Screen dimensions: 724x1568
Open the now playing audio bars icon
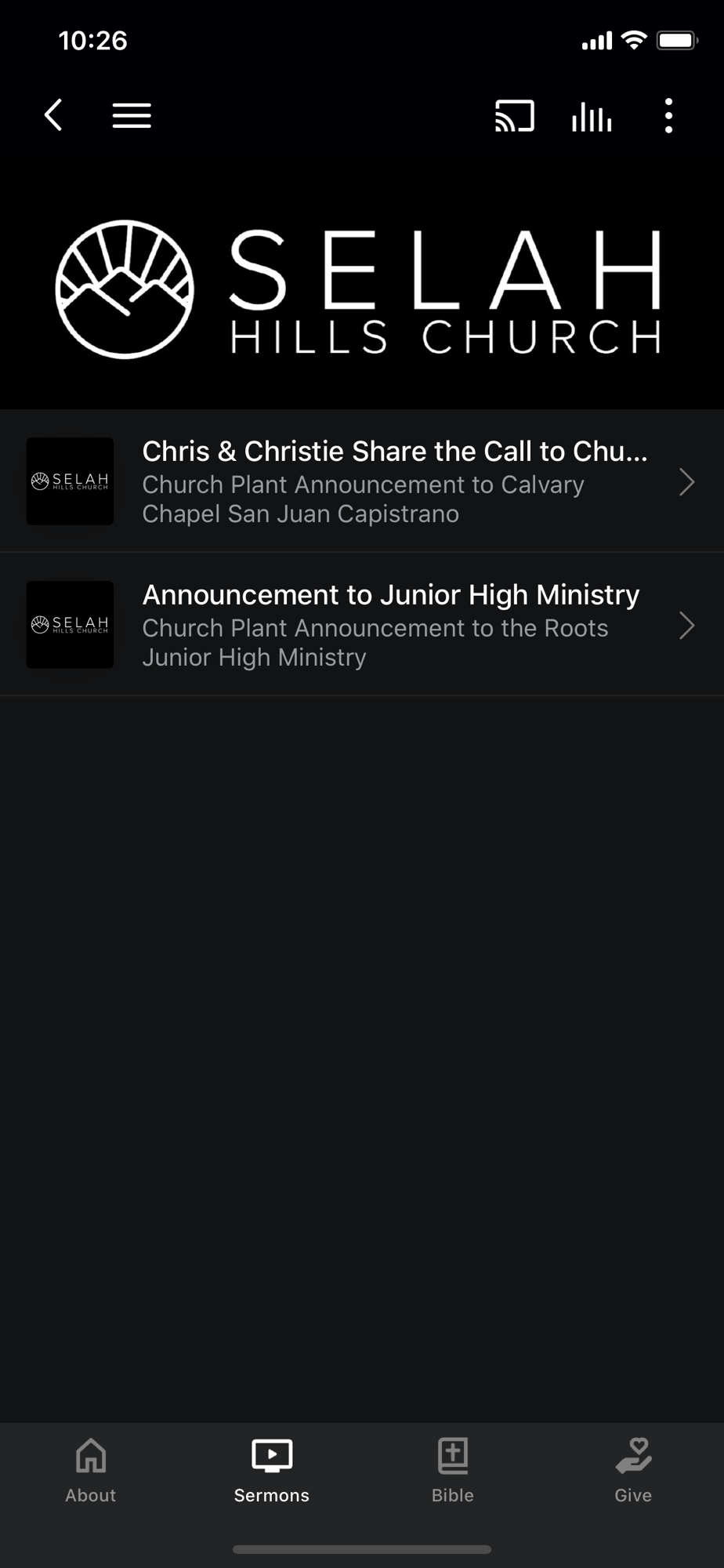pyautogui.click(x=592, y=116)
